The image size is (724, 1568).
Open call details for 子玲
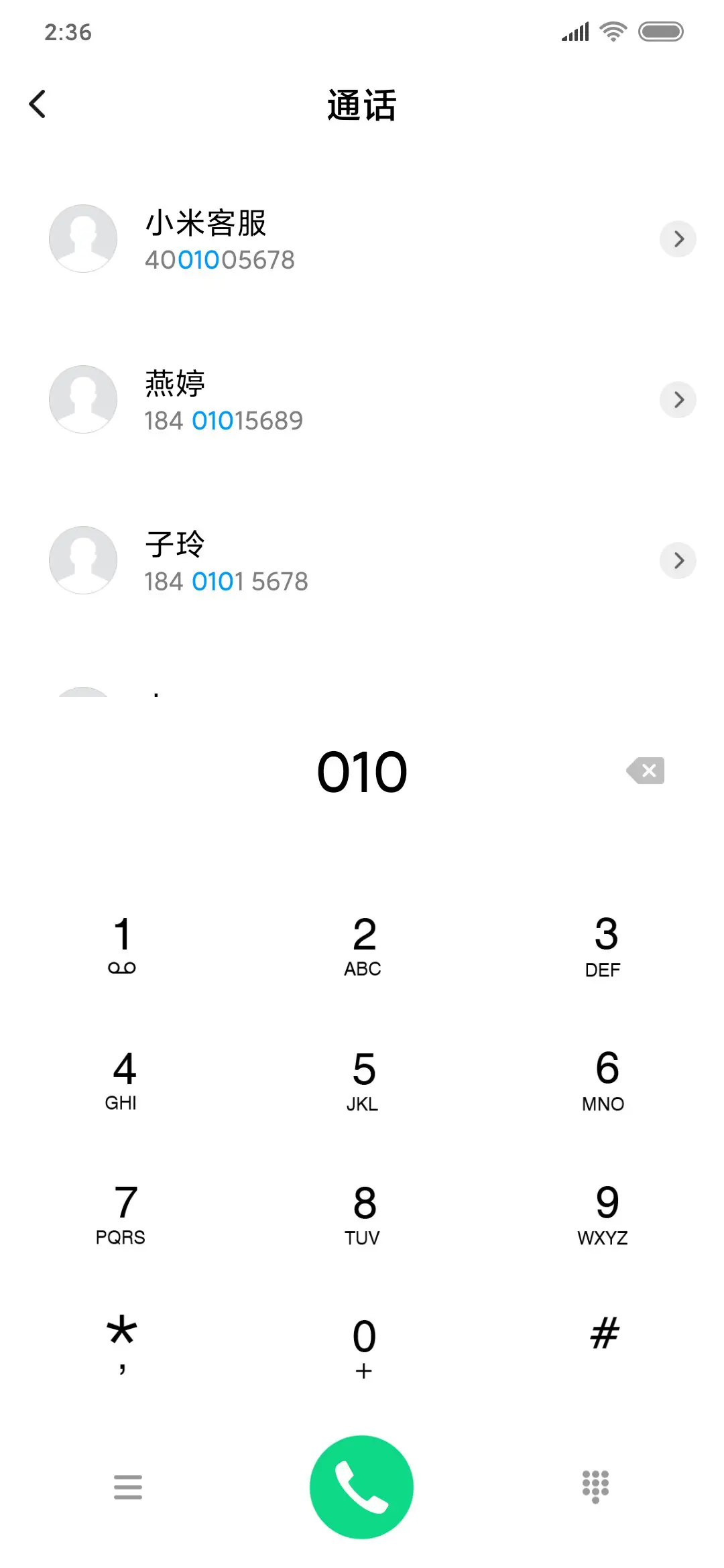[x=678, y=560]
